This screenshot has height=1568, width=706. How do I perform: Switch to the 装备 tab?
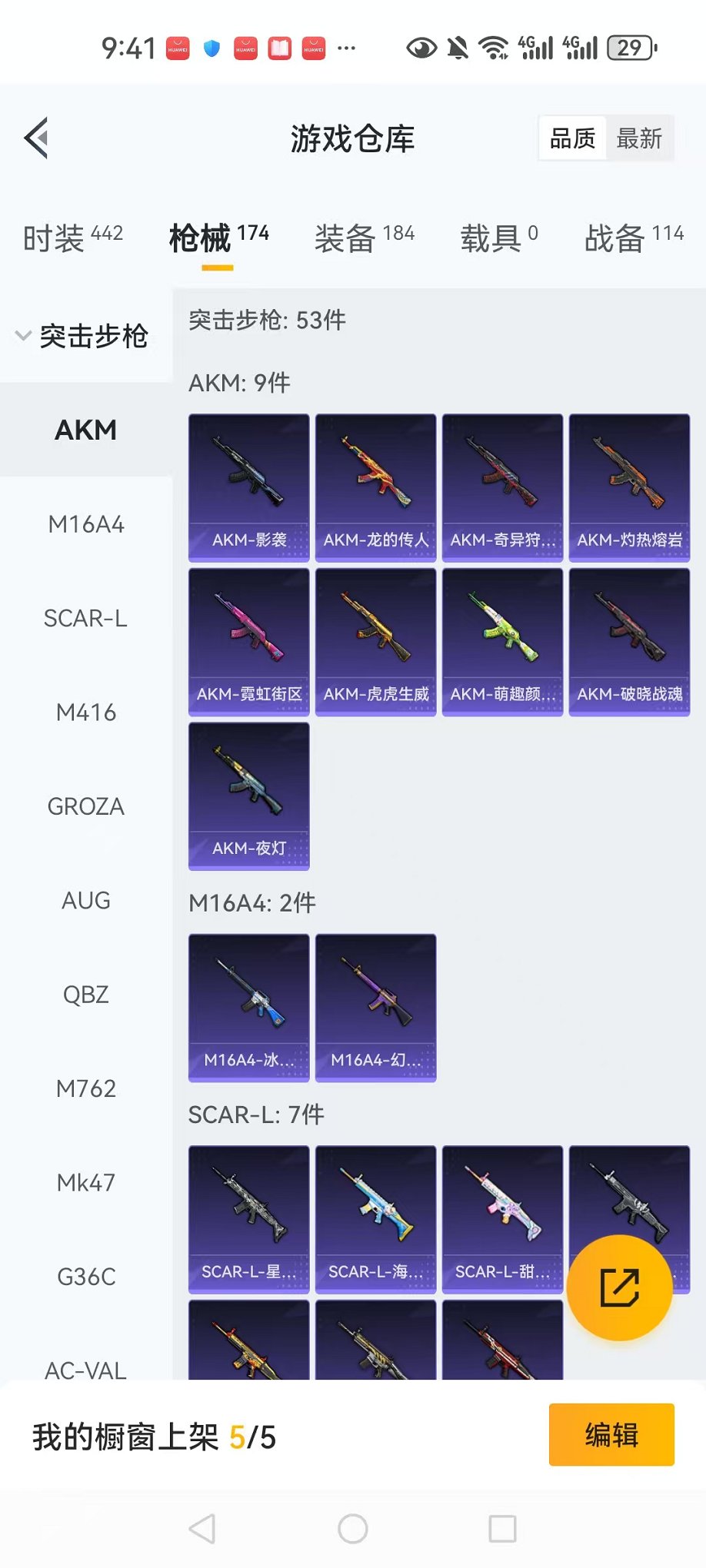(364, 238)
